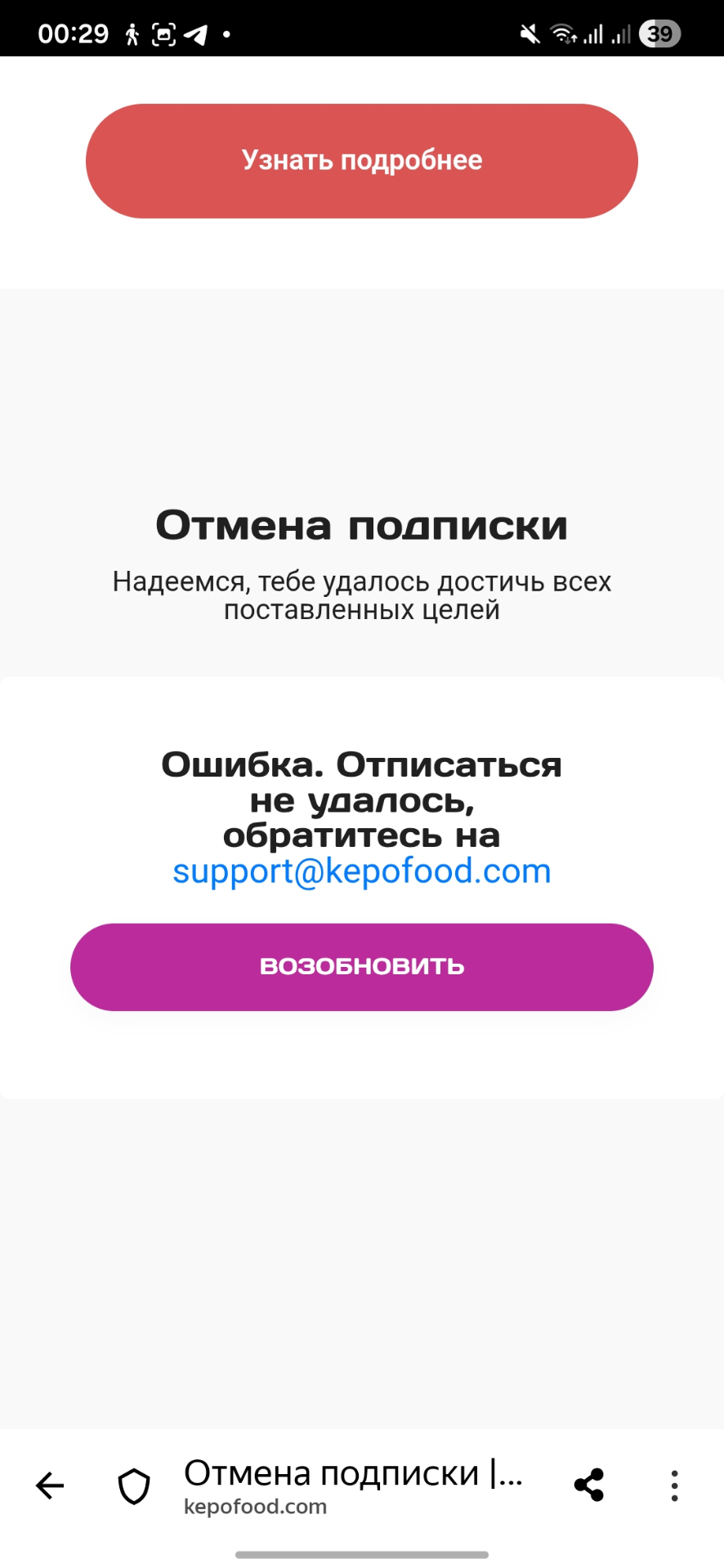Share this page
724x1568 pixels.
[588, 1486]
